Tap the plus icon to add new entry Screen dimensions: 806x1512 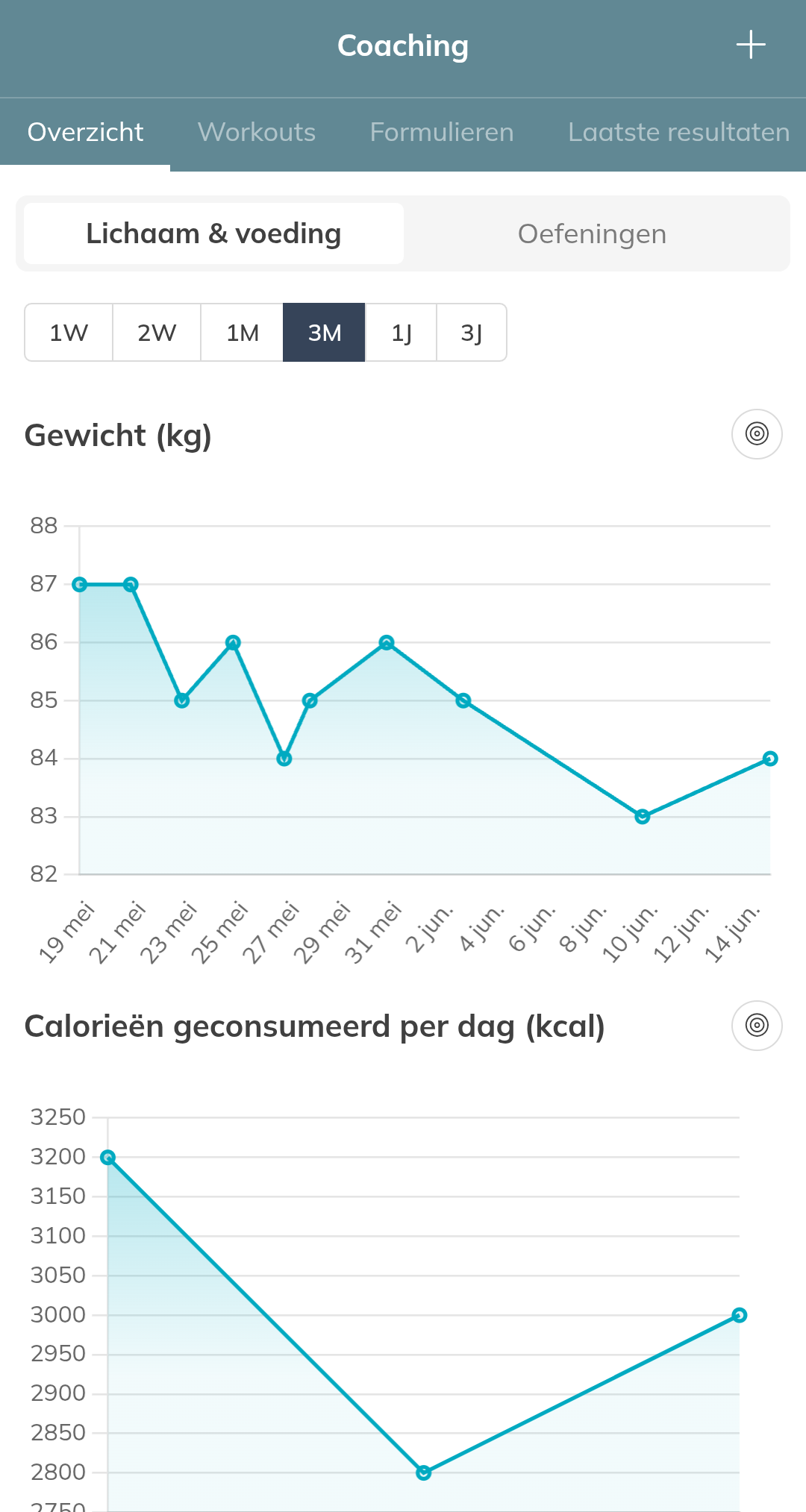click(x=751, y=45)
